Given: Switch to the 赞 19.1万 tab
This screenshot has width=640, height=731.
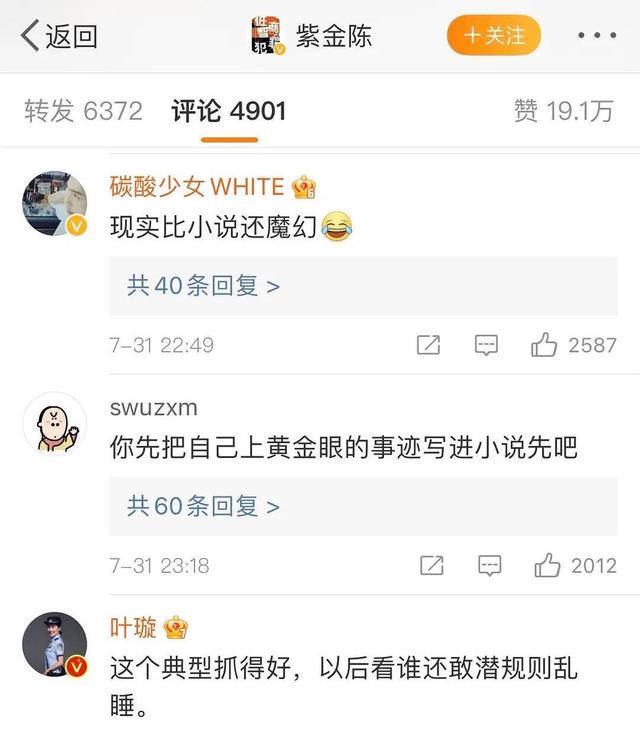Looking at the screenshot, I should pyautogui.click(x=563, y=111).
